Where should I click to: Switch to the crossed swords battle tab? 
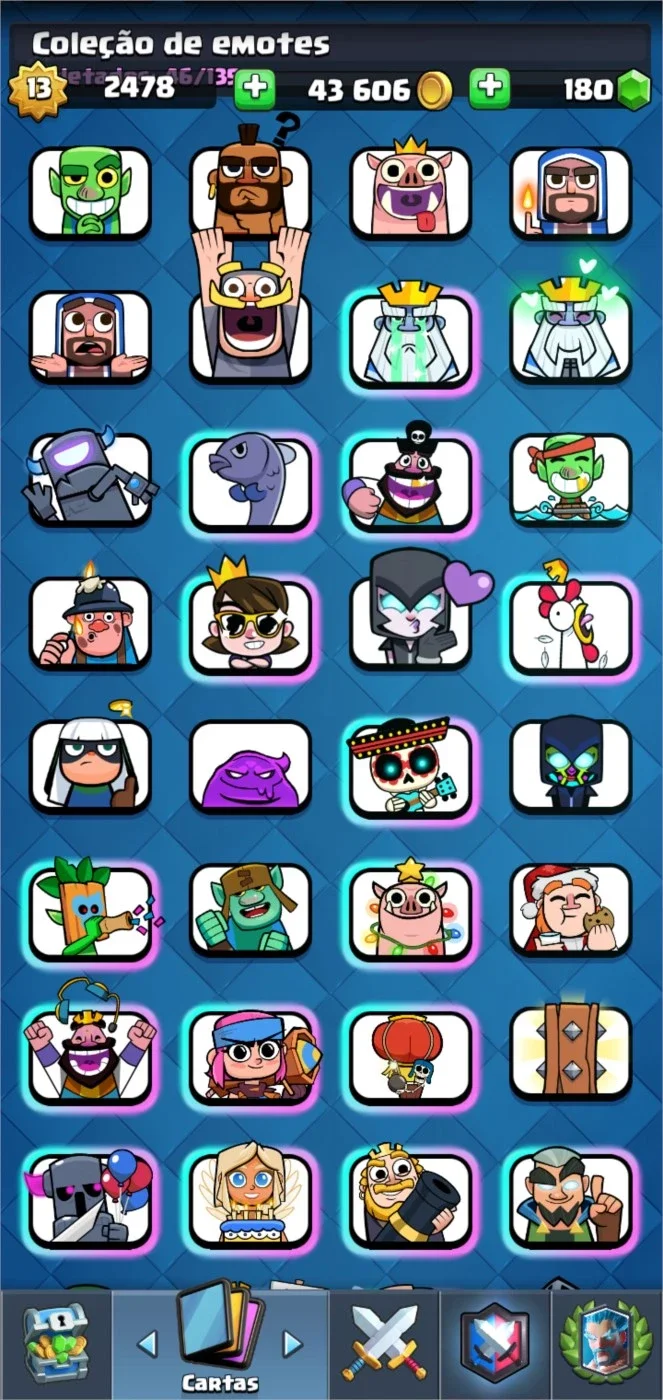[x=384, y=1343]
